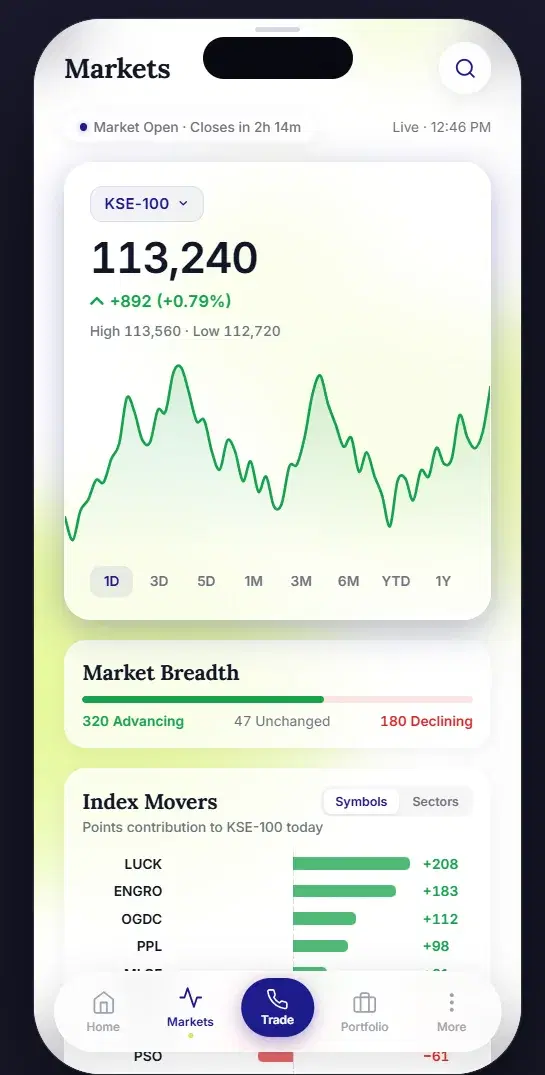Switch chart to 5D range
The image size is (545, 1075).
pyautogui.click(x=206, y=581)
